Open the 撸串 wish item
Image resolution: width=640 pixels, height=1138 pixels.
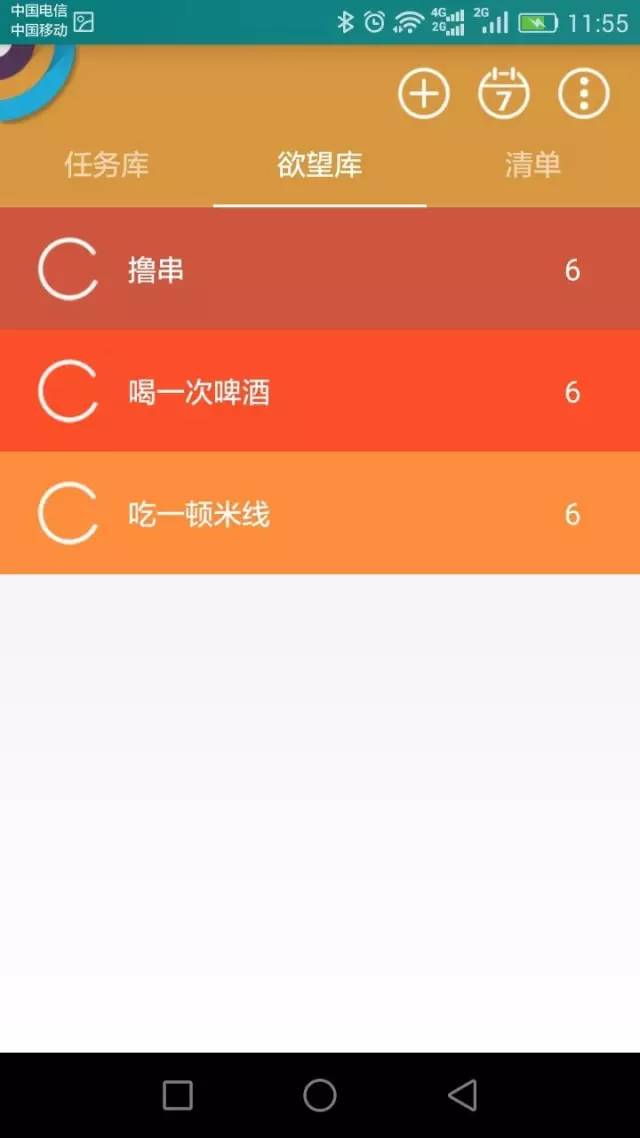pyautogui.click(x=320, y=269)
